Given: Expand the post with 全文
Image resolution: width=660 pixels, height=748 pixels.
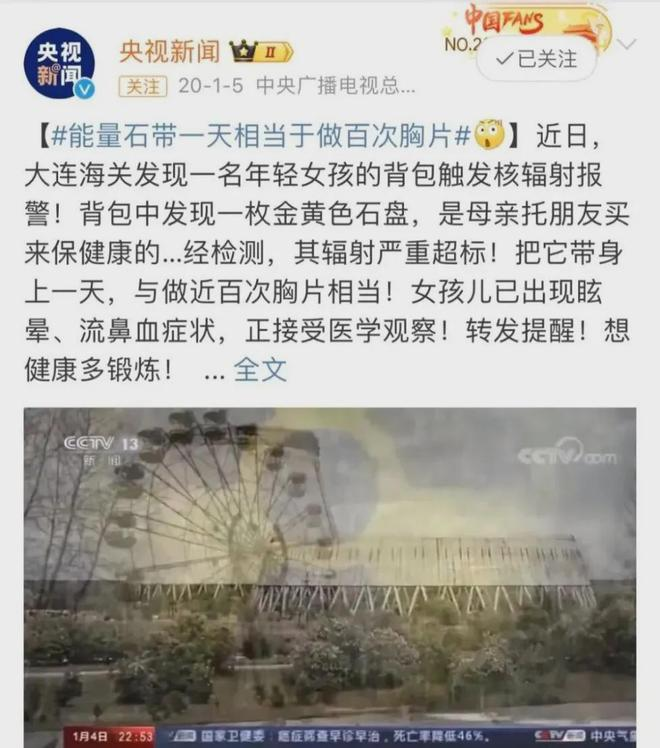Looking at the screenshot, I should 260,370.
